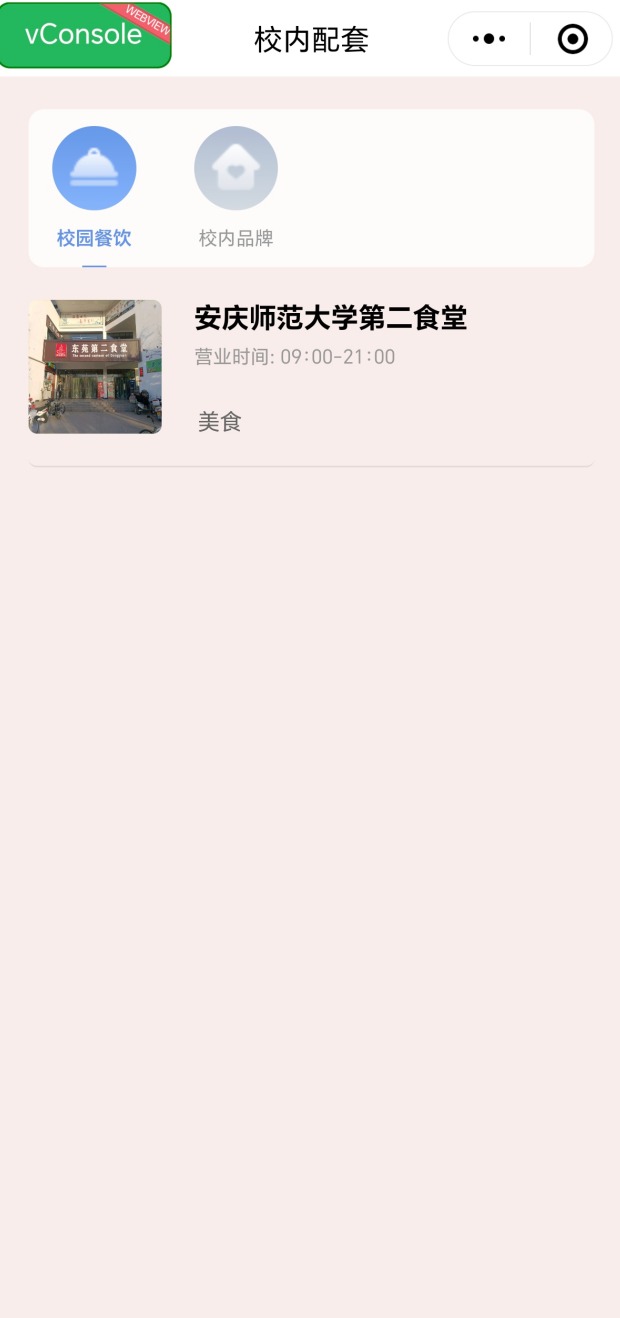The width and height of the screenshot is (620, 1318).
Task: Switch to the 校内品牌 tab
Action: pyautogui.click(x=236, y=187)
